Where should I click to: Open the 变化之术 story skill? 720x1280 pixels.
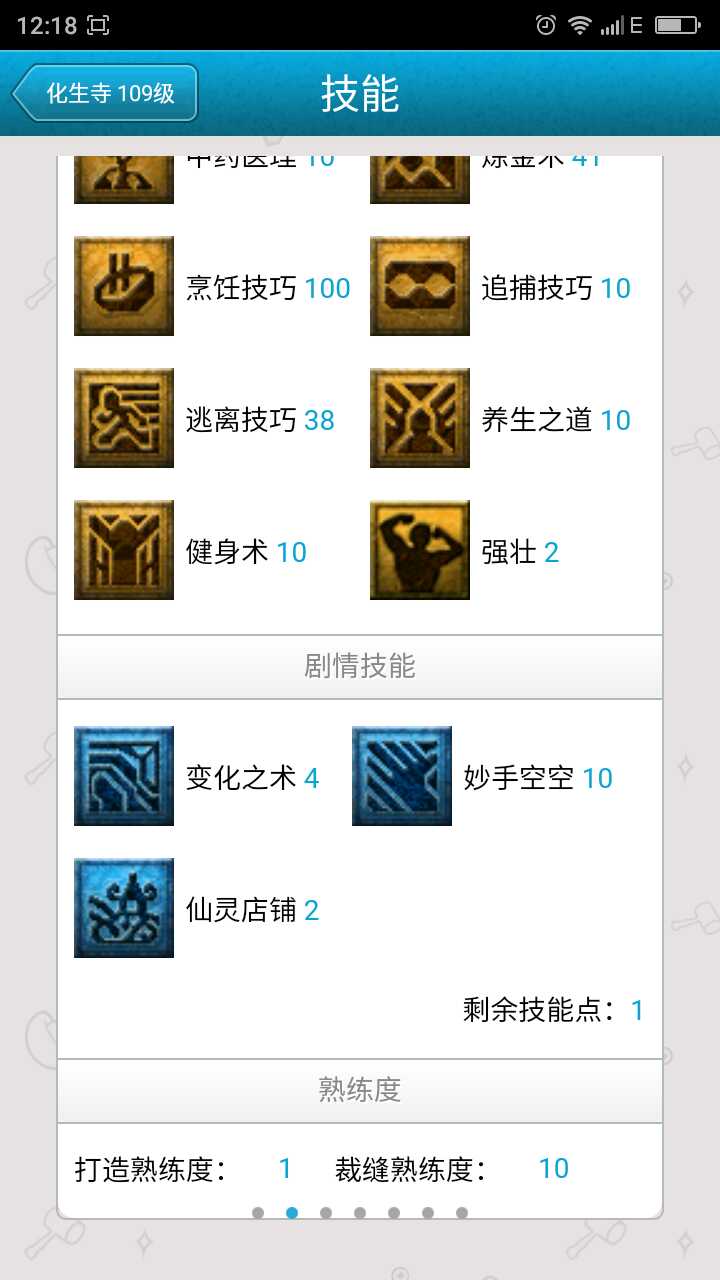(124, 776)
